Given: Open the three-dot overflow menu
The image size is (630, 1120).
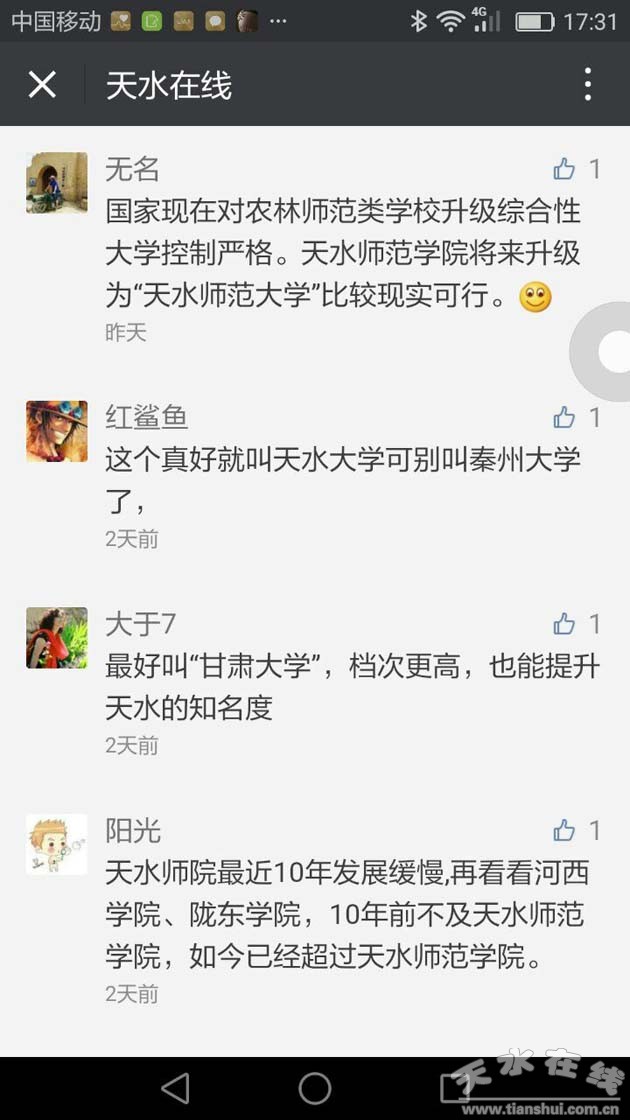Looking at the screenshot, I should click(588, 85).
